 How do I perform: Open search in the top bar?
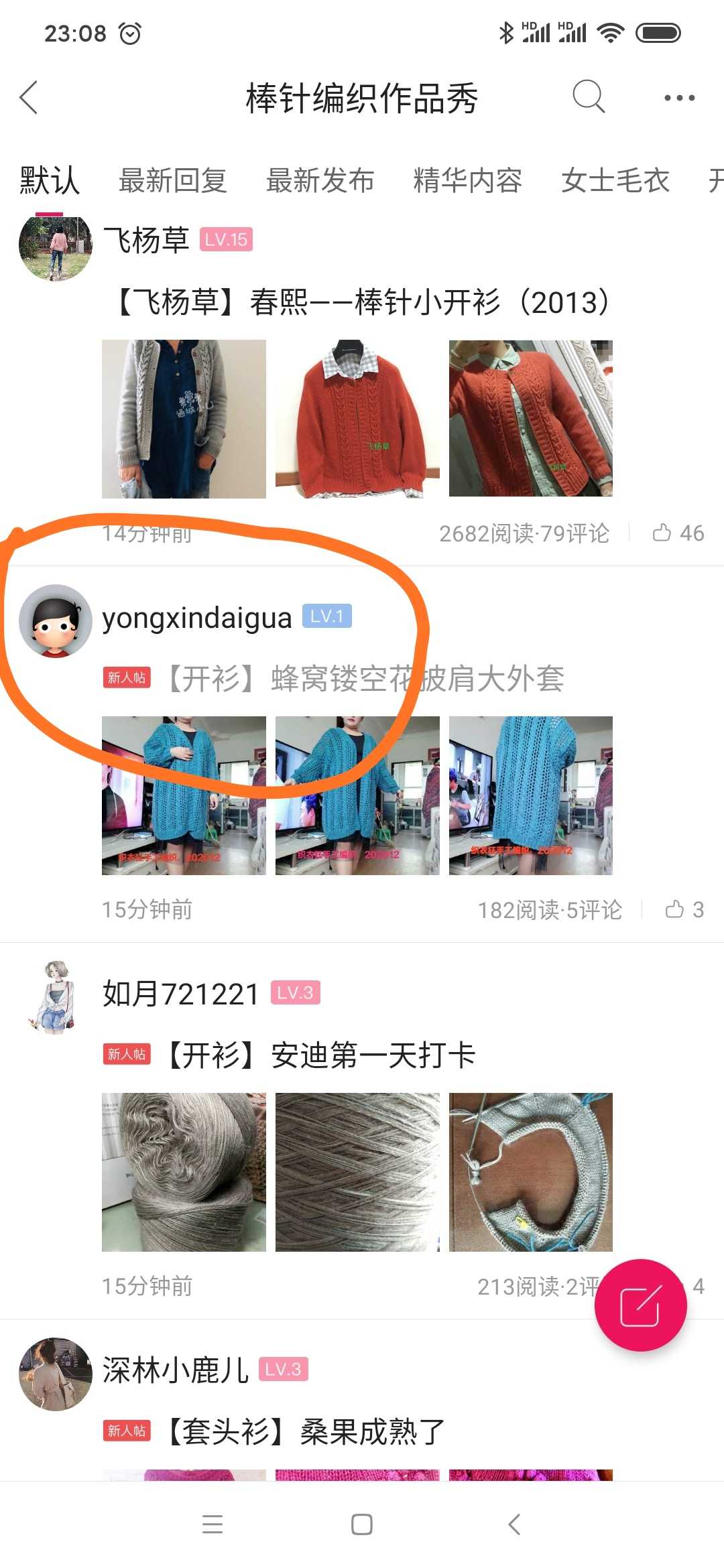(589, 98)
